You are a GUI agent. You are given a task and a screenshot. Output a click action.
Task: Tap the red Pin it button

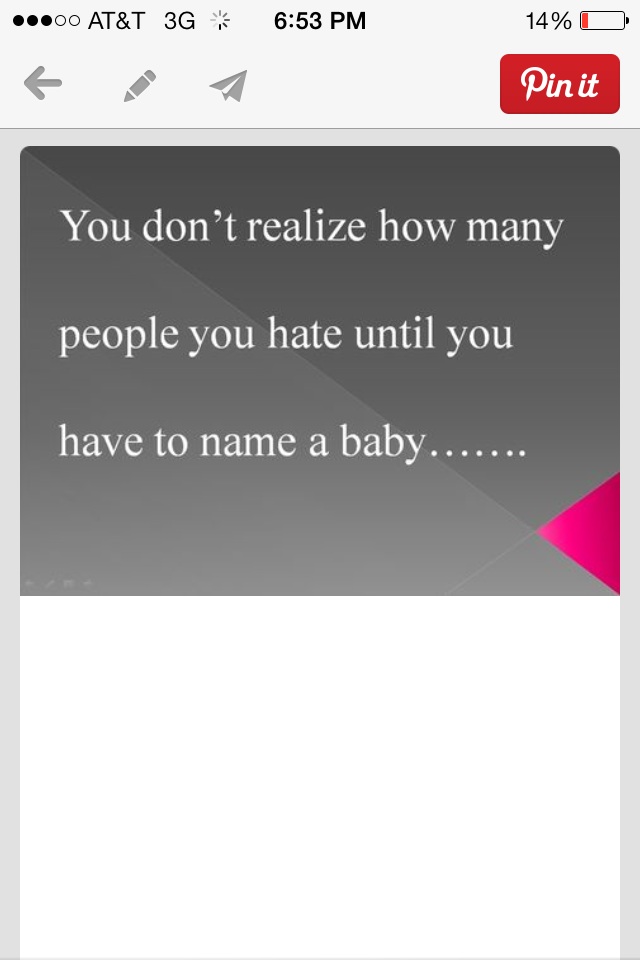click(559, 84)
